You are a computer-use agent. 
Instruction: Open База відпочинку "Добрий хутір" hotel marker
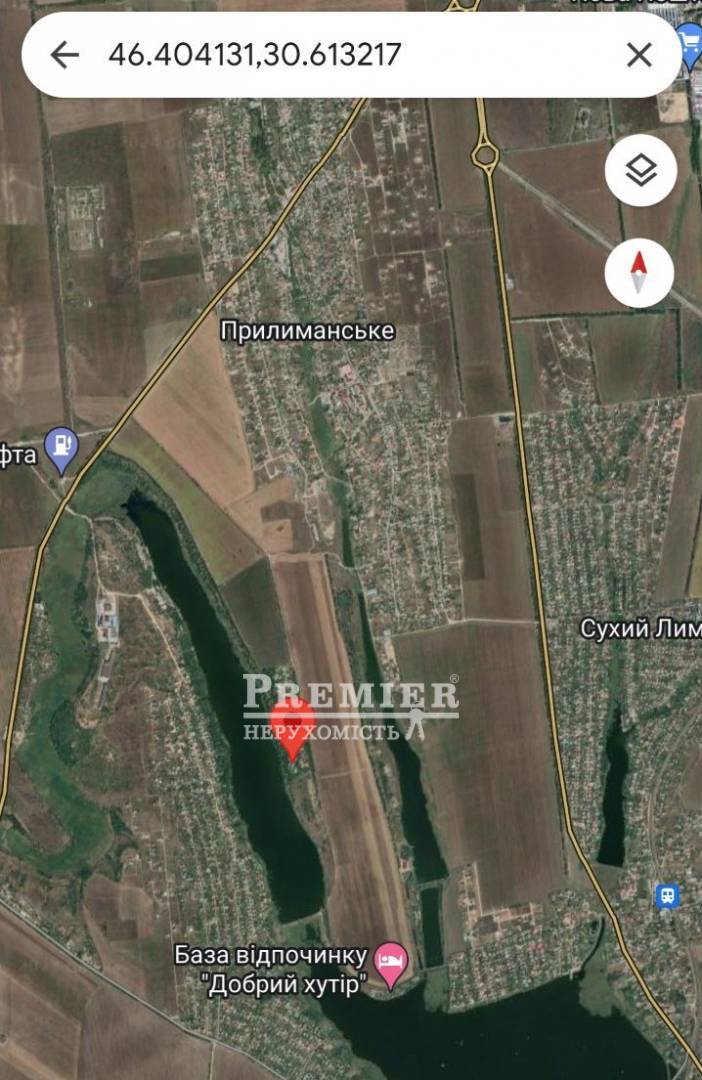click(392, 963)
